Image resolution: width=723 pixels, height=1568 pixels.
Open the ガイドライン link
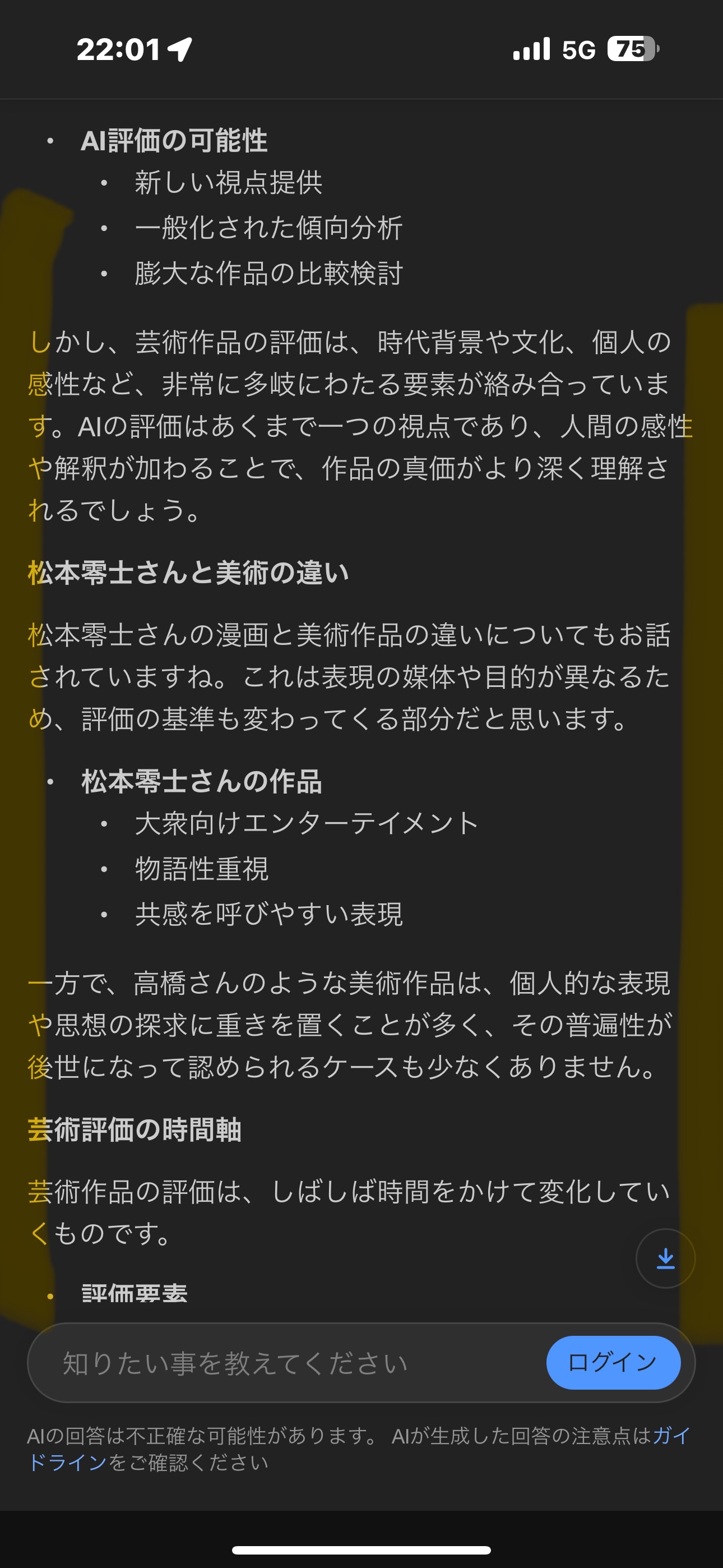(x=67, y=1462)
